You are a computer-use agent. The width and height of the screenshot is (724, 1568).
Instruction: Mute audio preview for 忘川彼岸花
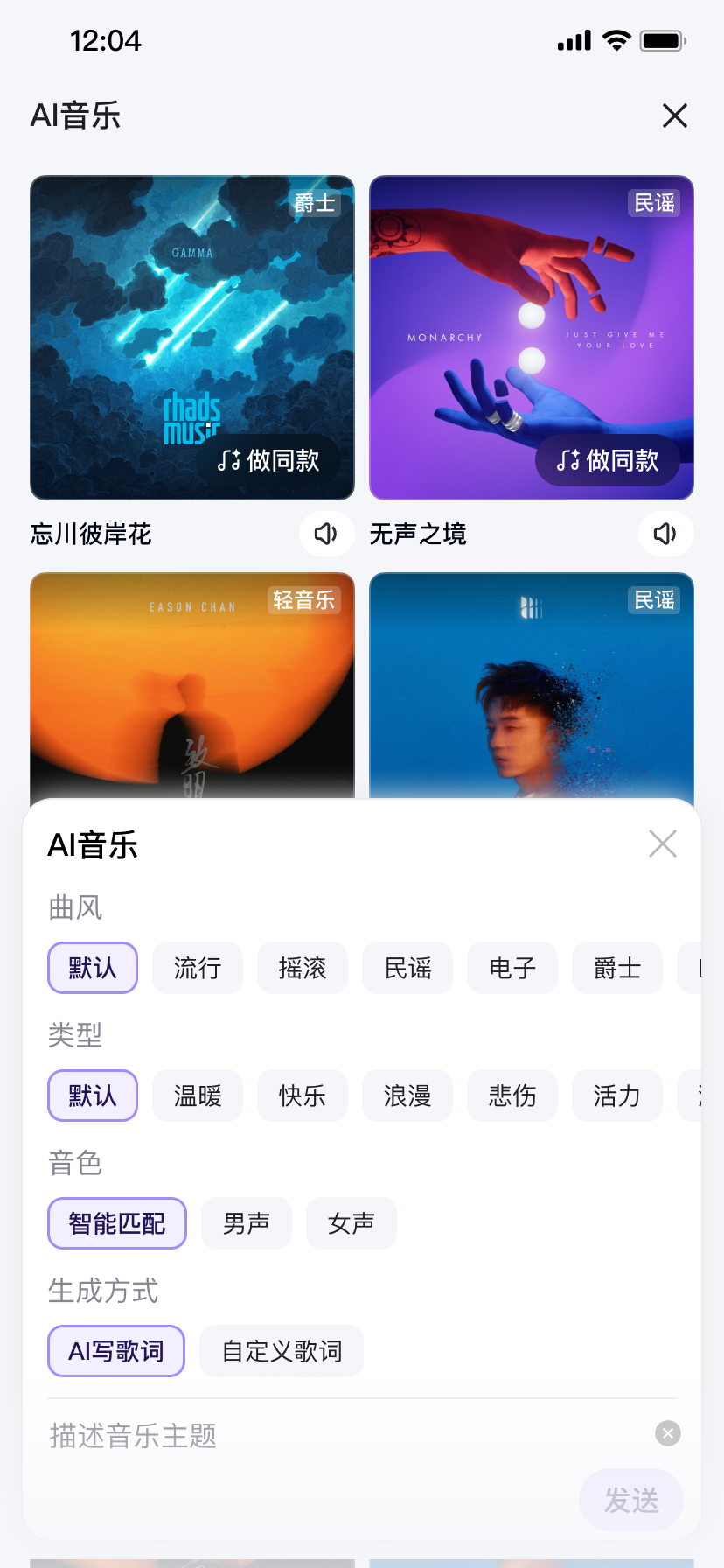click(326, 534)
